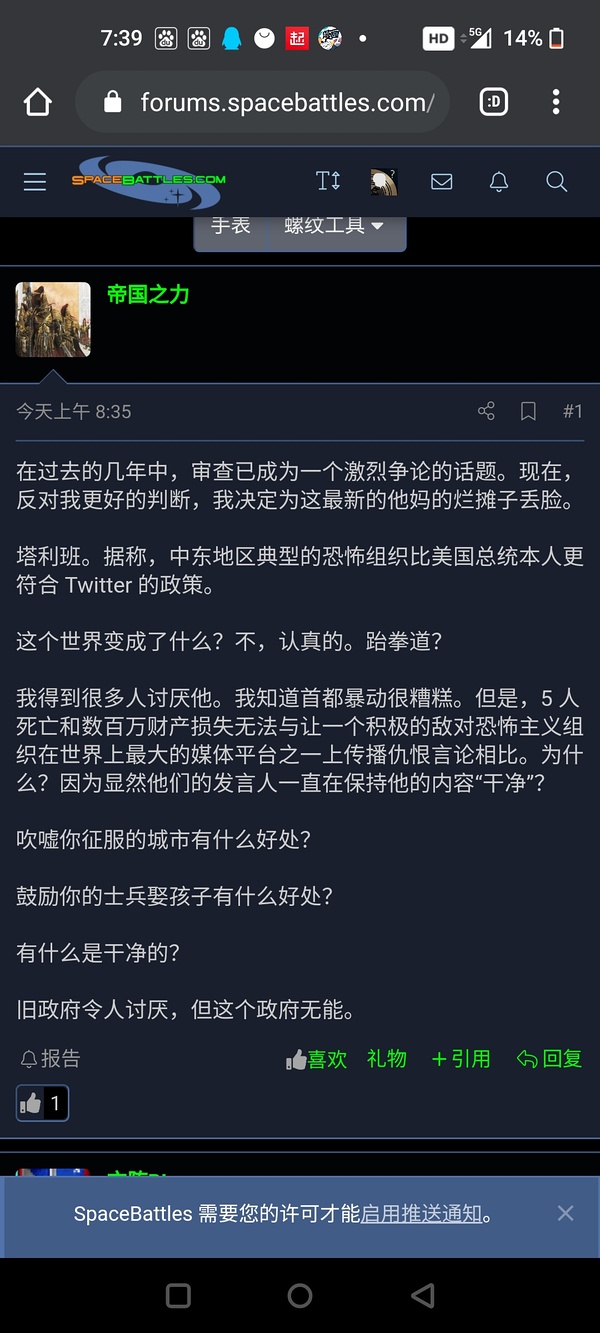Open the browser tab switcher
The height and width of the screenshot is (1333, 600).
[x=494, y=102]
